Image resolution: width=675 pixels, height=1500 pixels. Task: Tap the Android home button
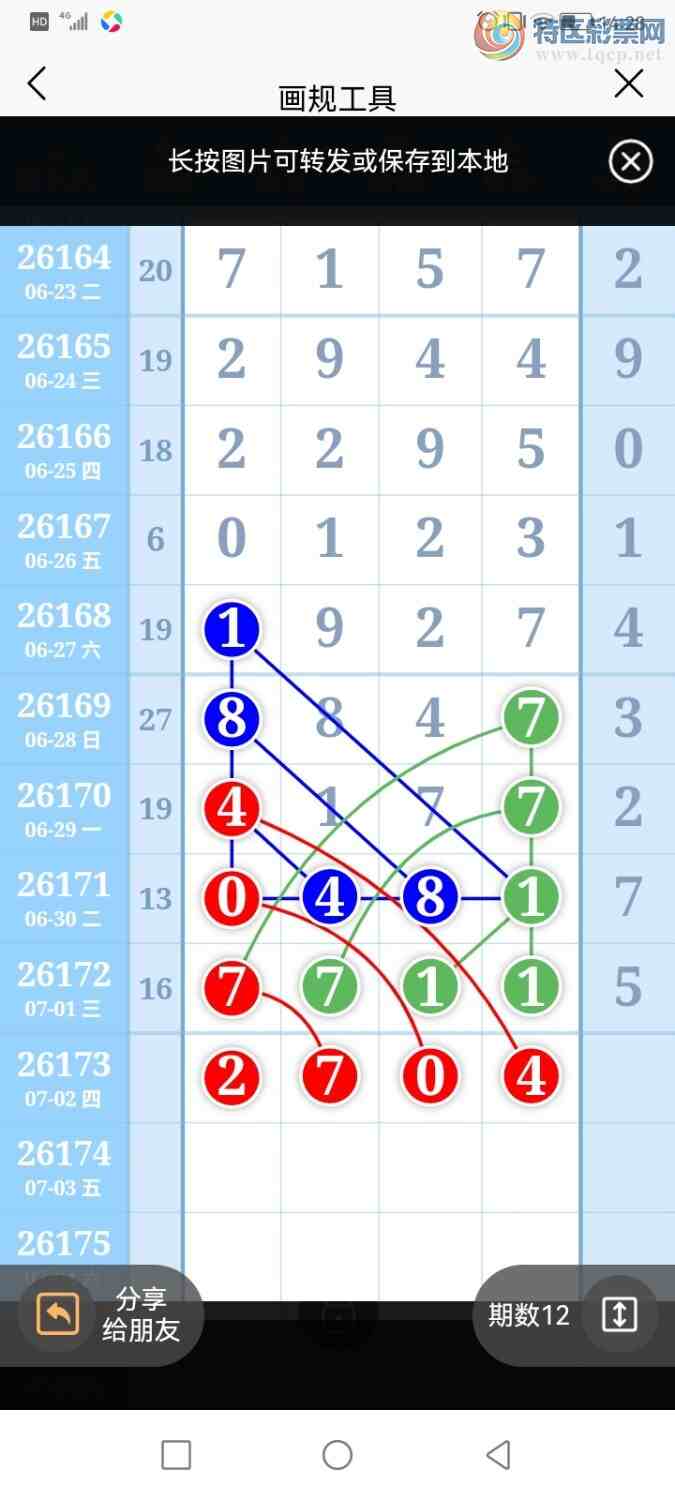point(337,1455)
